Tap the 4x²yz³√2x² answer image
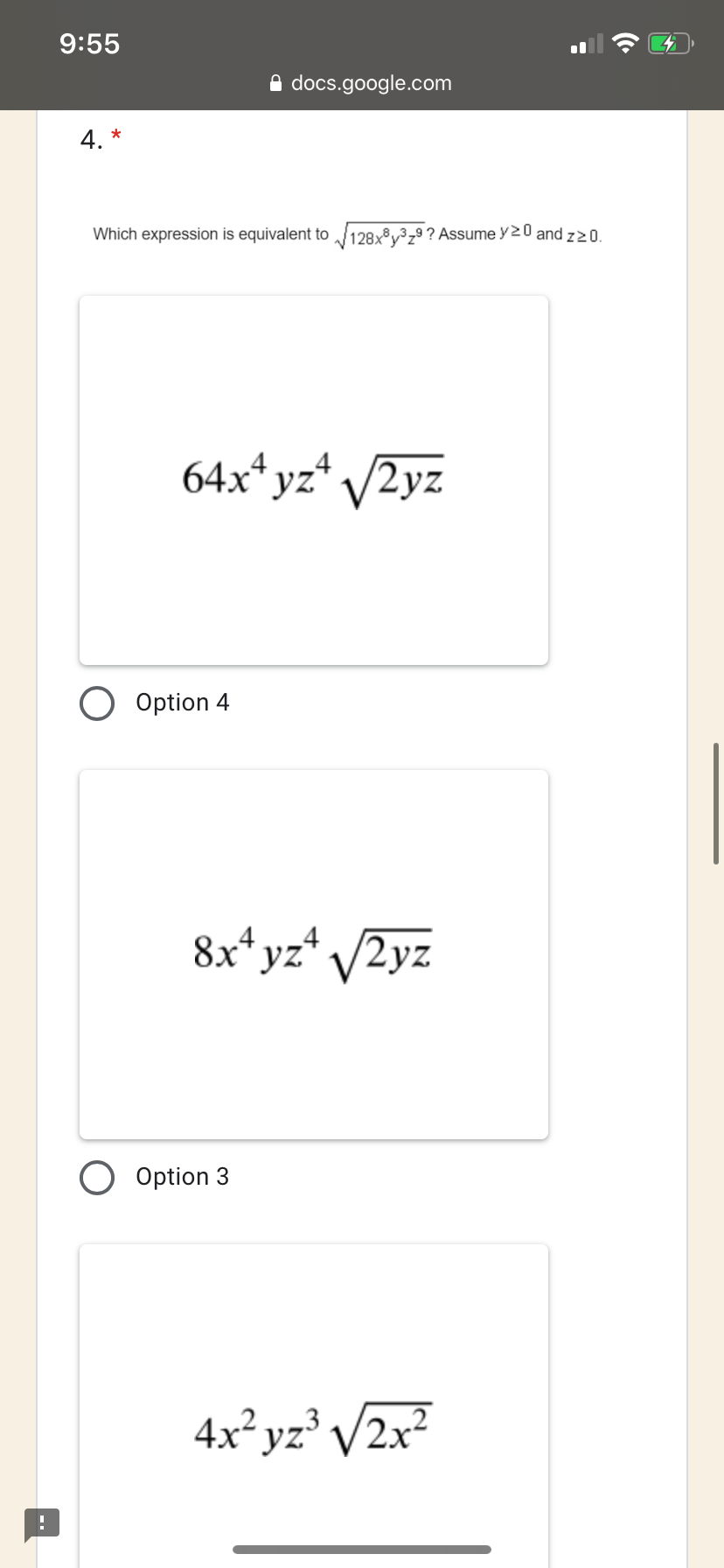Image resolution: width=724 pixels, height=1568 pixels. point(314,1428)
